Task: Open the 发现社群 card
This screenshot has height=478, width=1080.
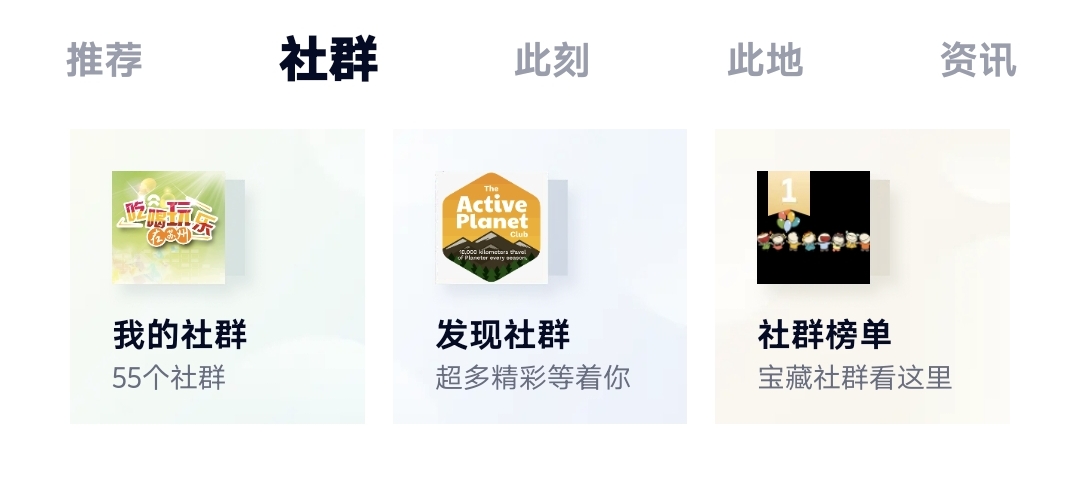Action: pyautogui.click(x=540, y=276)
